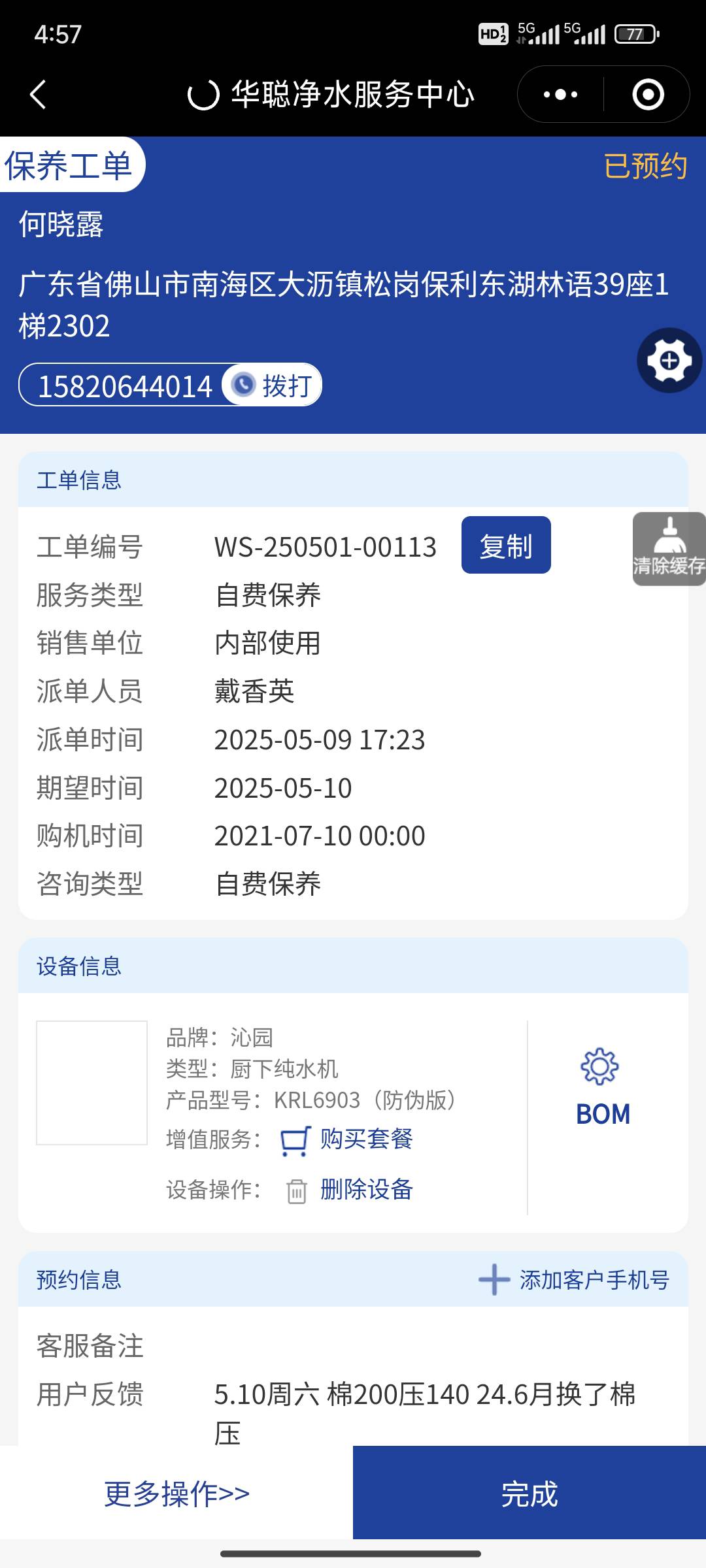Mark the work order 完成
The width and height of the screenshot is (706, 1568).
[x=529, y=1494]
